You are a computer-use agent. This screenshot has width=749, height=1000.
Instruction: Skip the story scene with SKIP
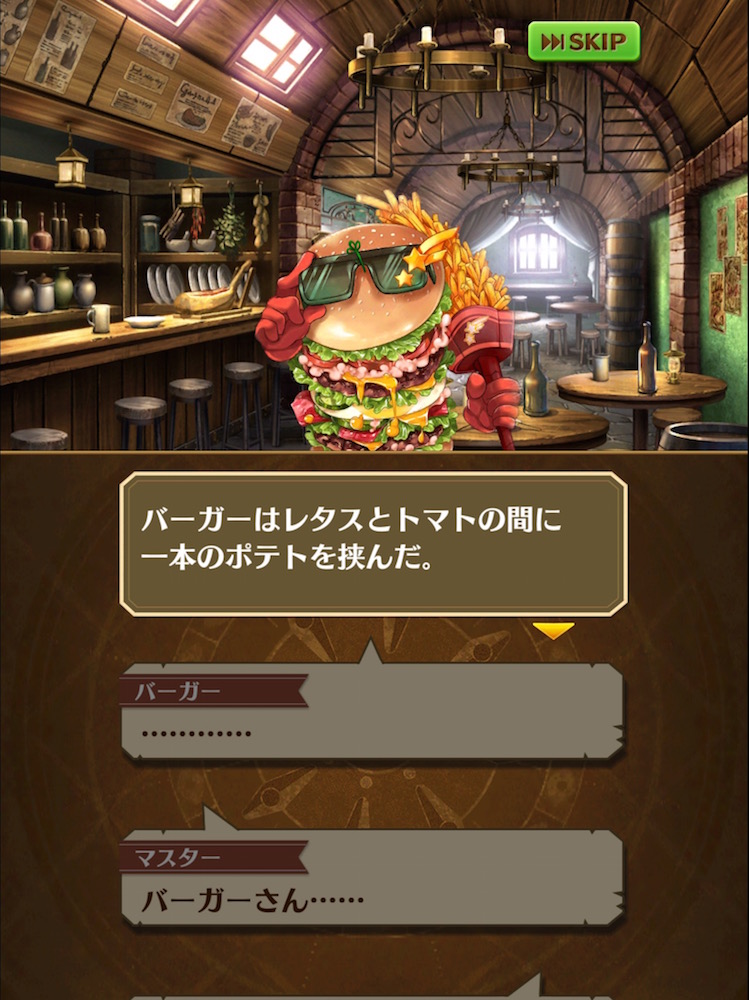tap(583, 42)
